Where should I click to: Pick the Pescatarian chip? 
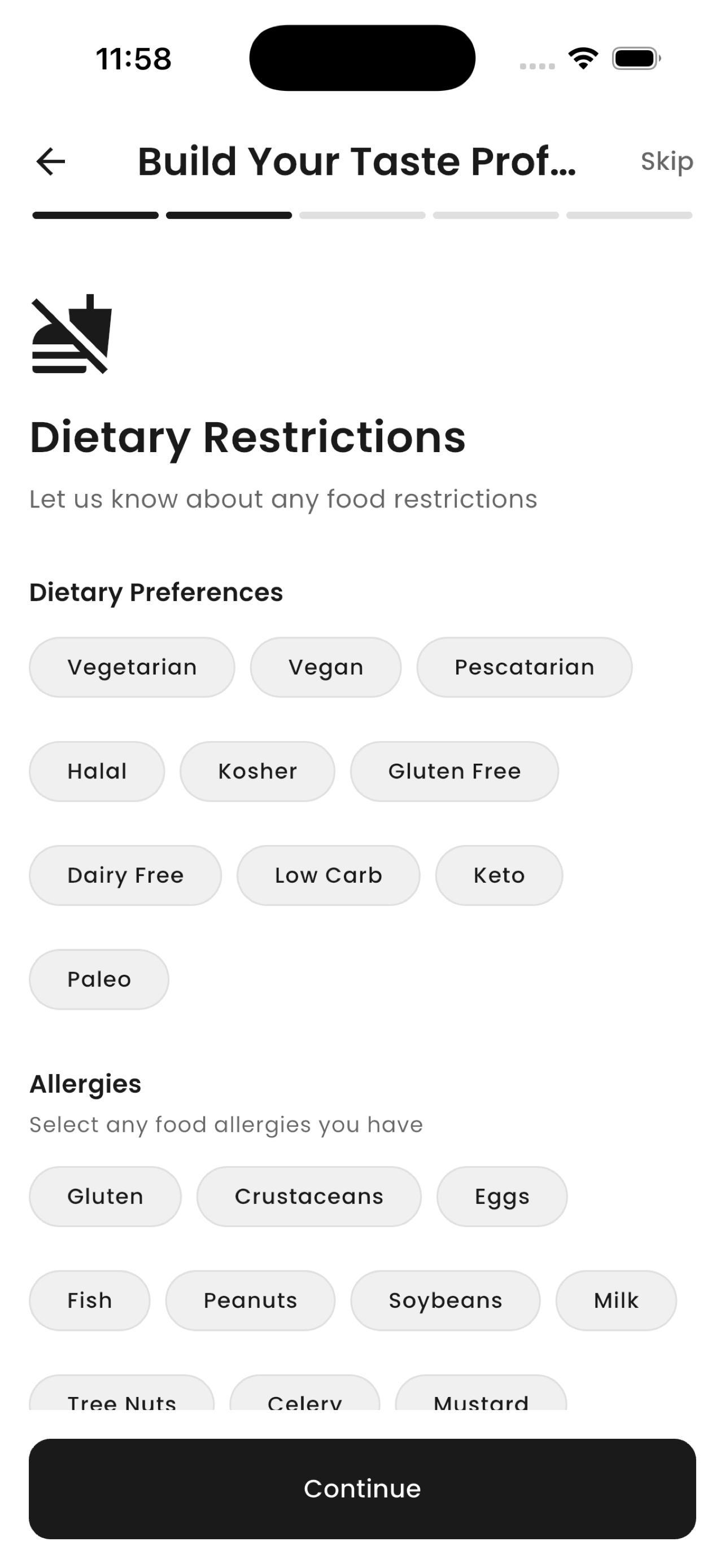point(524,667)
